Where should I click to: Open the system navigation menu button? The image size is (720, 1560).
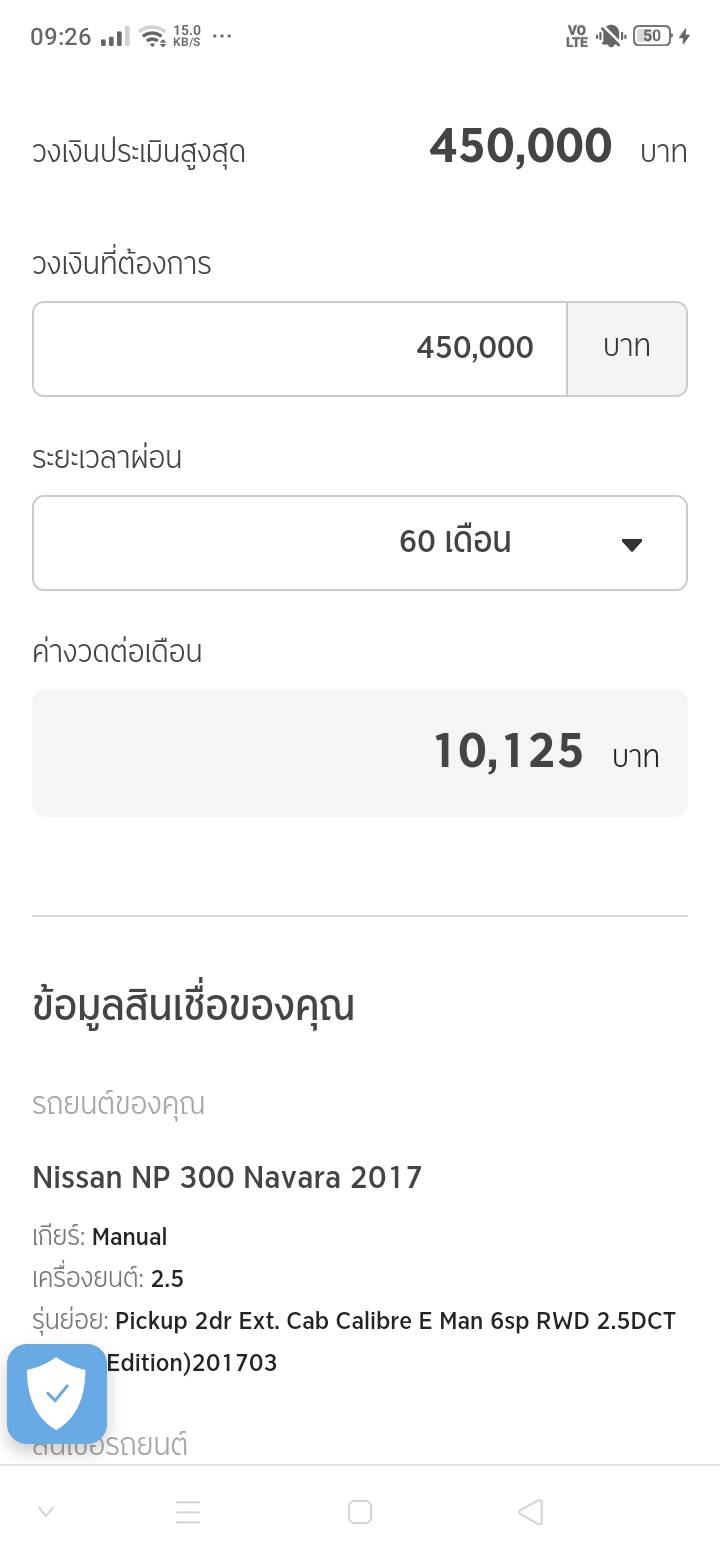point(188,1512)
